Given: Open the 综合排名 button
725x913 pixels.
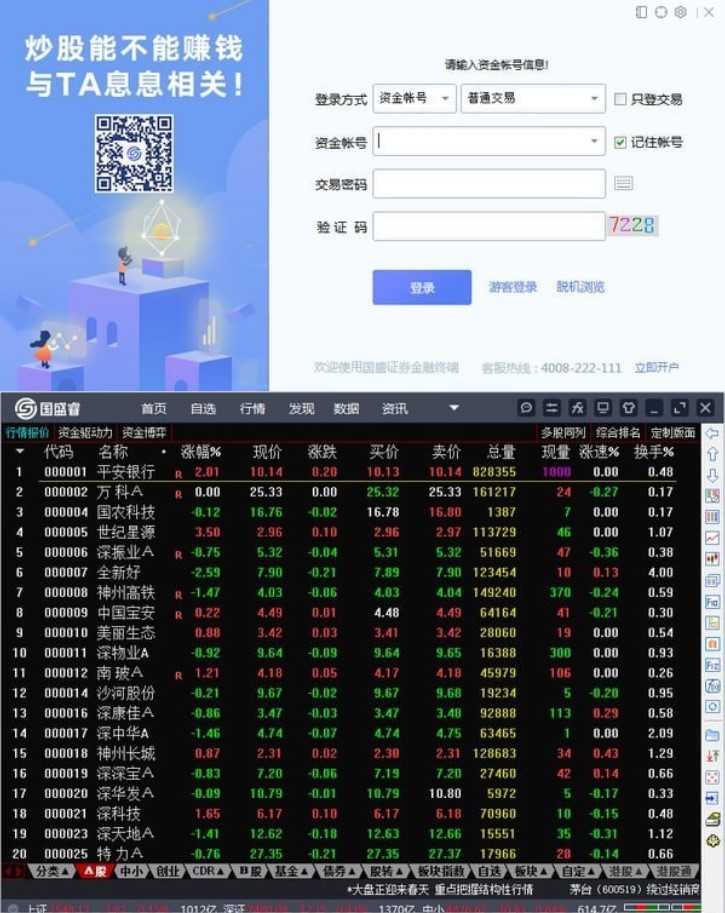Looking at the screenshot, I should [618, 433].
